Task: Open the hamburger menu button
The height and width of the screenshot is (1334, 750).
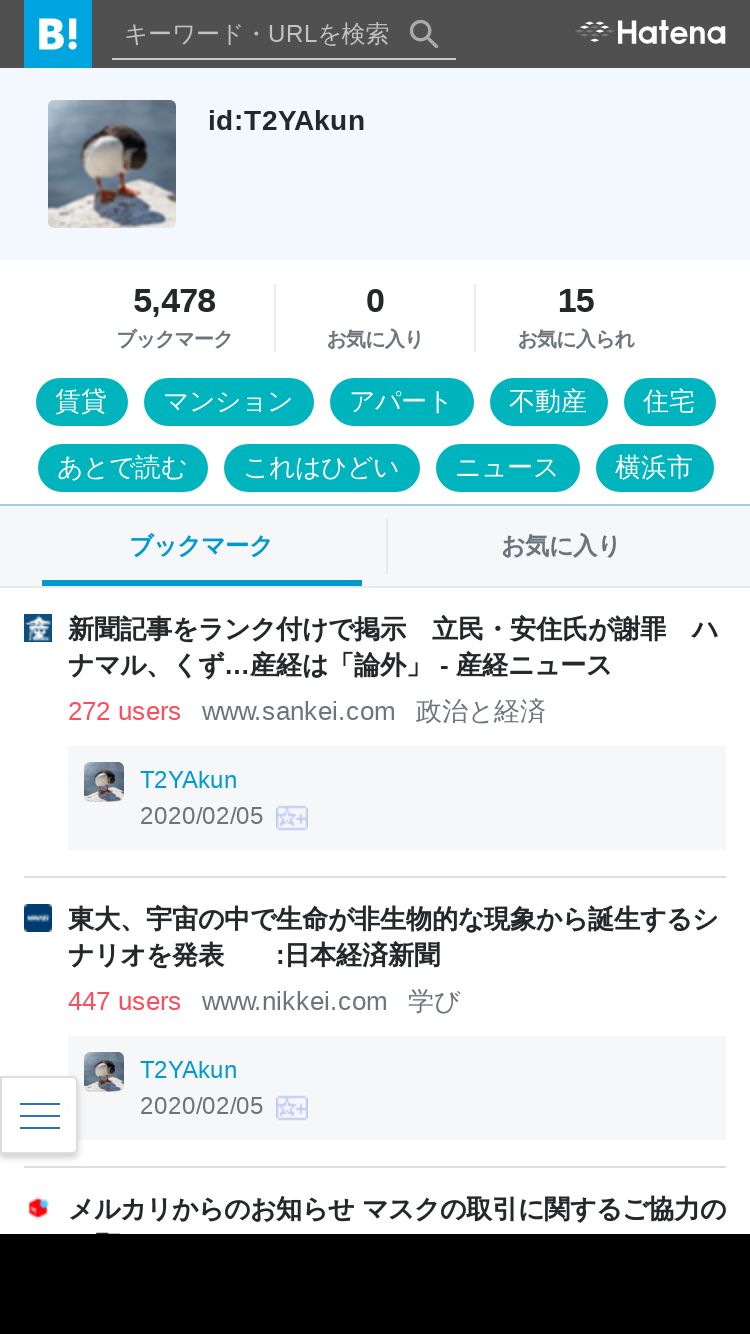Action: point(39,1115)
